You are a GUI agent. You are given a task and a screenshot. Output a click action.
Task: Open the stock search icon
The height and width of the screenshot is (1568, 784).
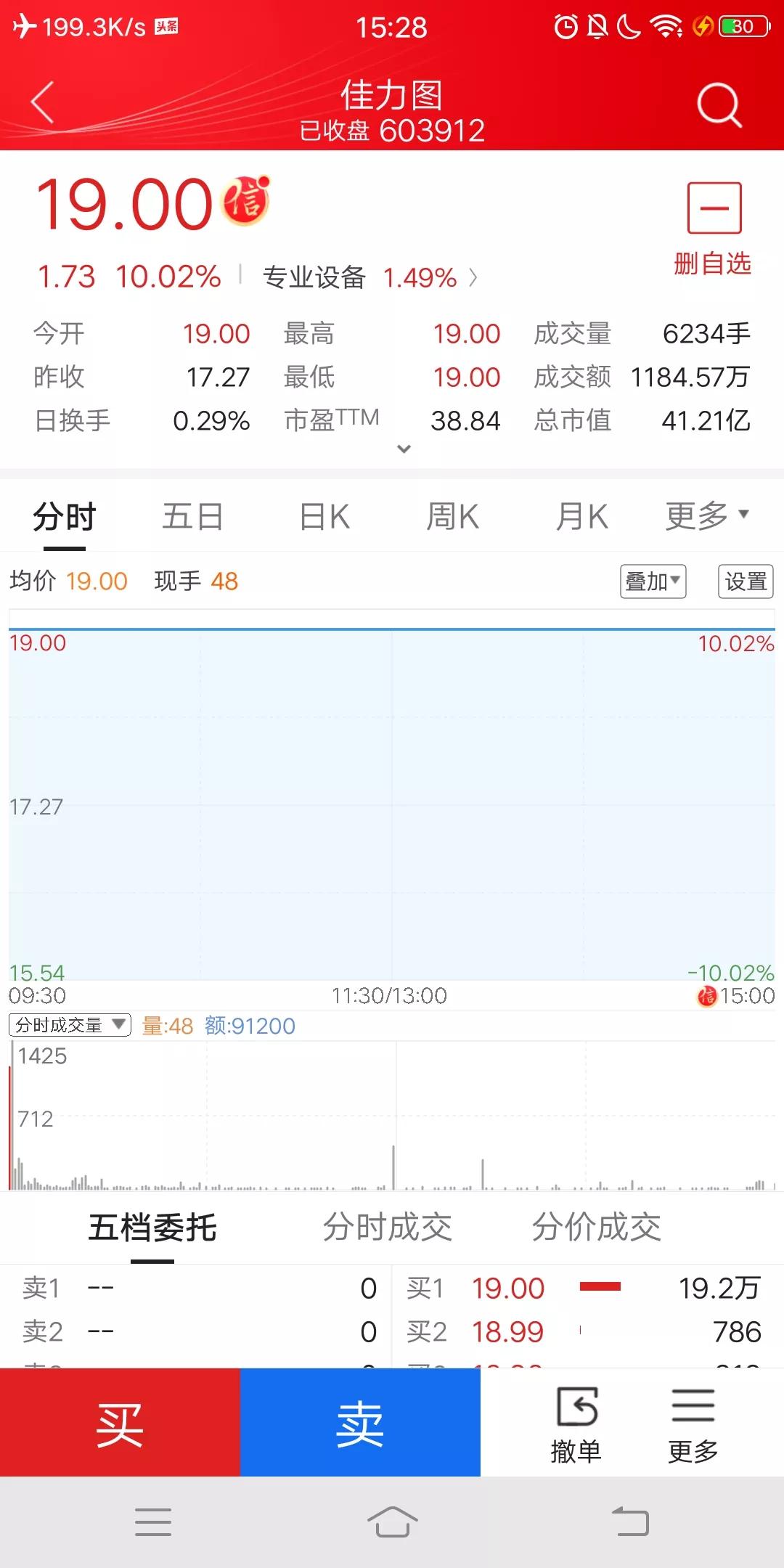[x=719, y=105]
